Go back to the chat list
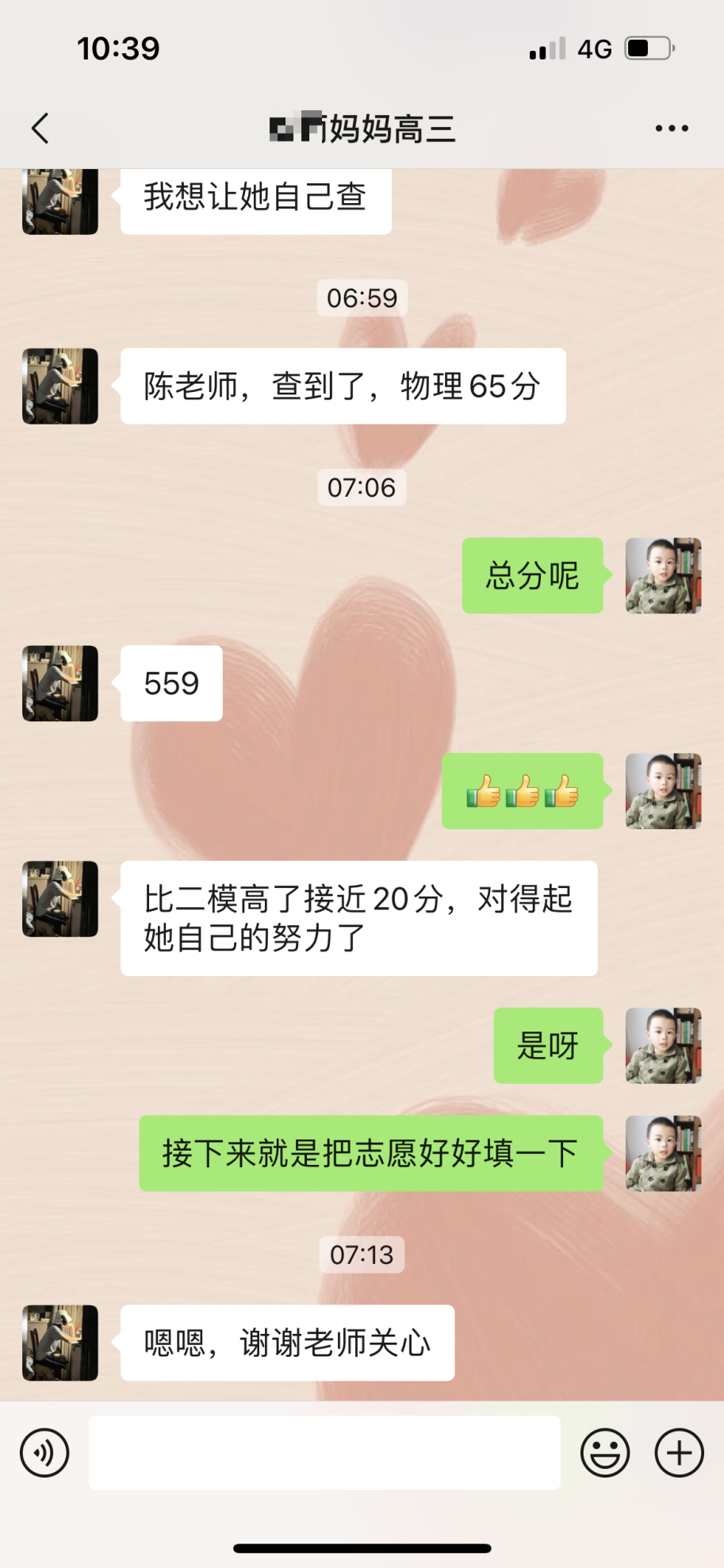Viewport: 724px width, 1568px height. click(x=40, y=128)
